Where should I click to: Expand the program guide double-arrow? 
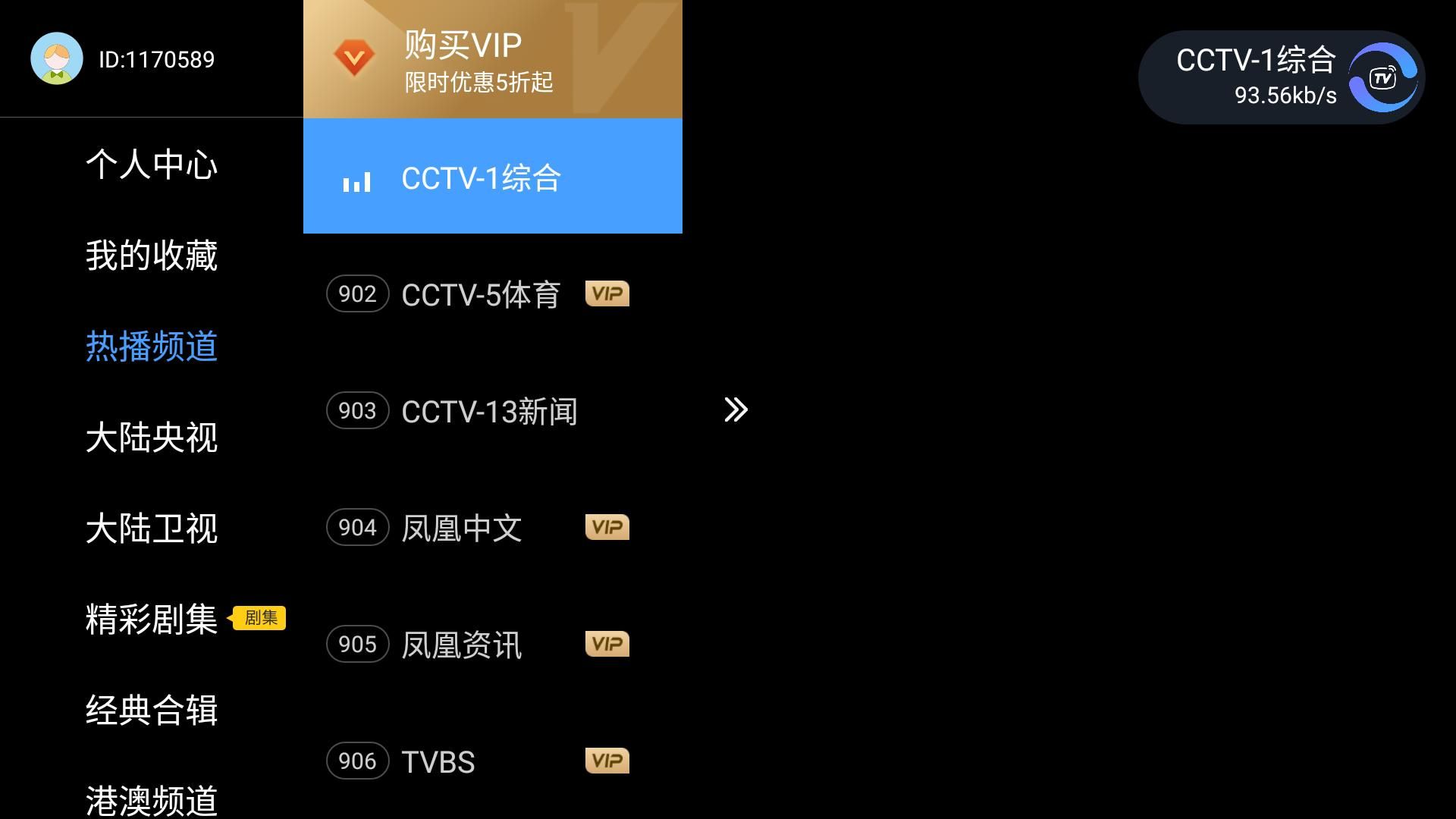[736, 409]
